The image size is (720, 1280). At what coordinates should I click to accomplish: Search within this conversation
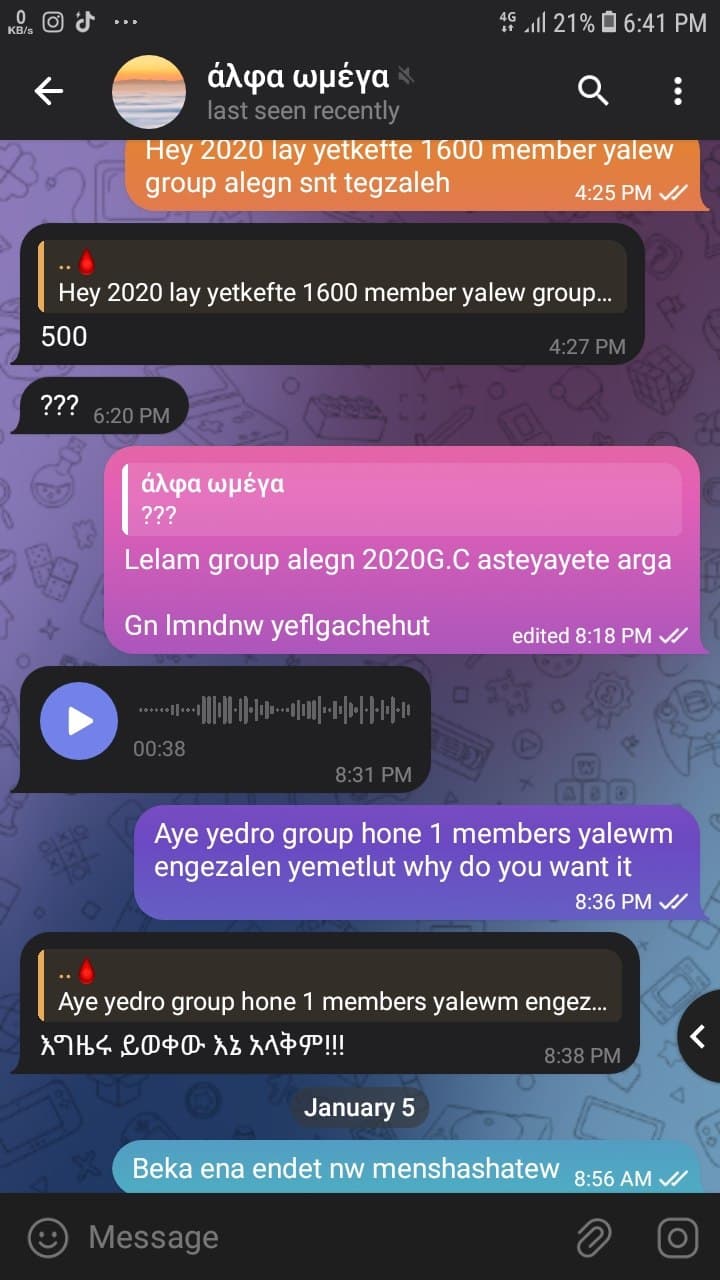tap(593, 92)
